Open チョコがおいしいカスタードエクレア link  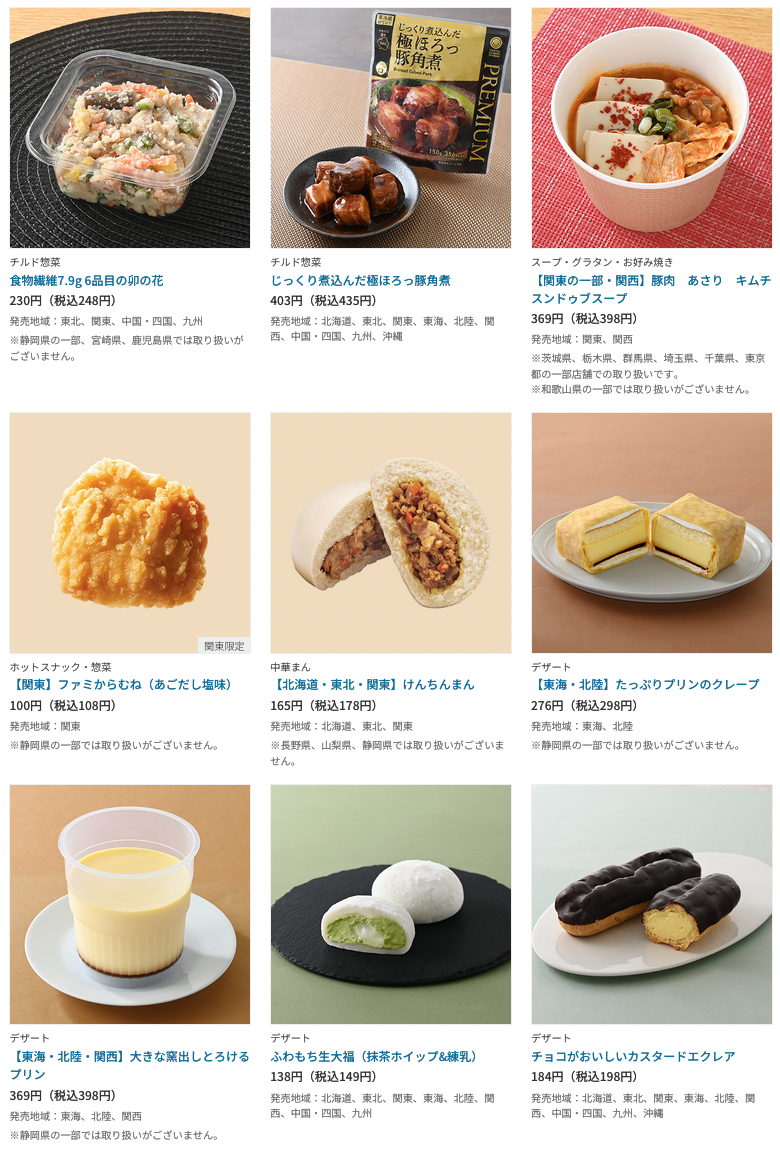pyautogui.click(x=633, y=1056)
